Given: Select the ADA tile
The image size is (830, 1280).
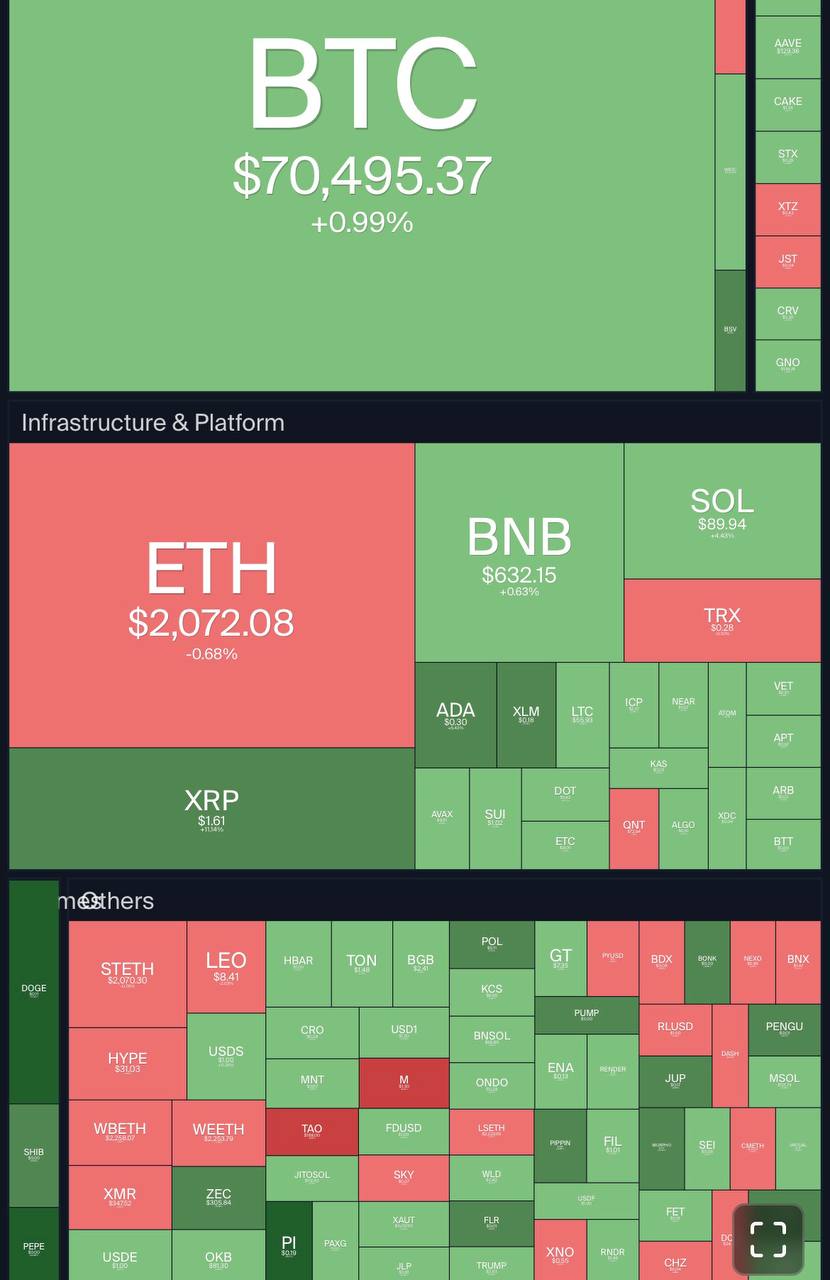Looking at the screenshot, I should tap(455, 715).
